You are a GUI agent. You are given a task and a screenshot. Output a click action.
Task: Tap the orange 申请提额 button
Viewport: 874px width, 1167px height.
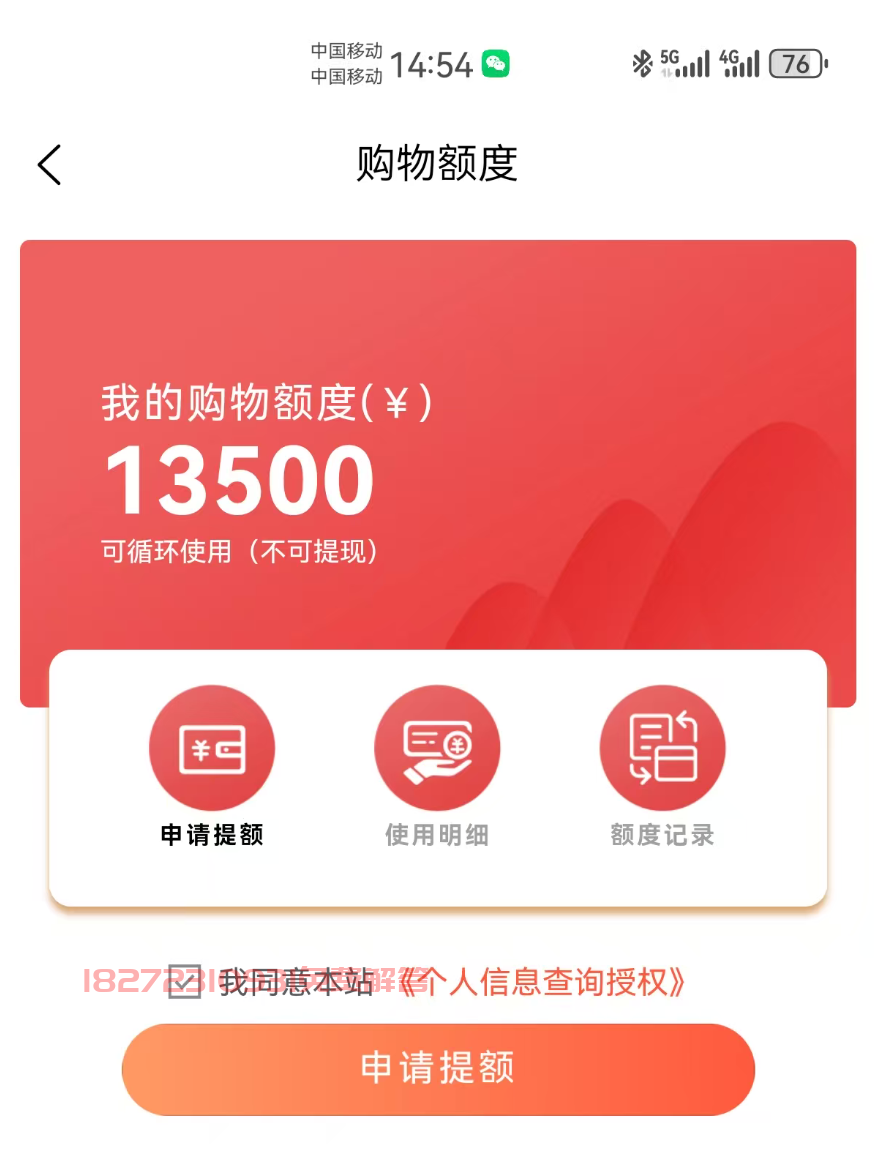click(x=438, y=1069)
